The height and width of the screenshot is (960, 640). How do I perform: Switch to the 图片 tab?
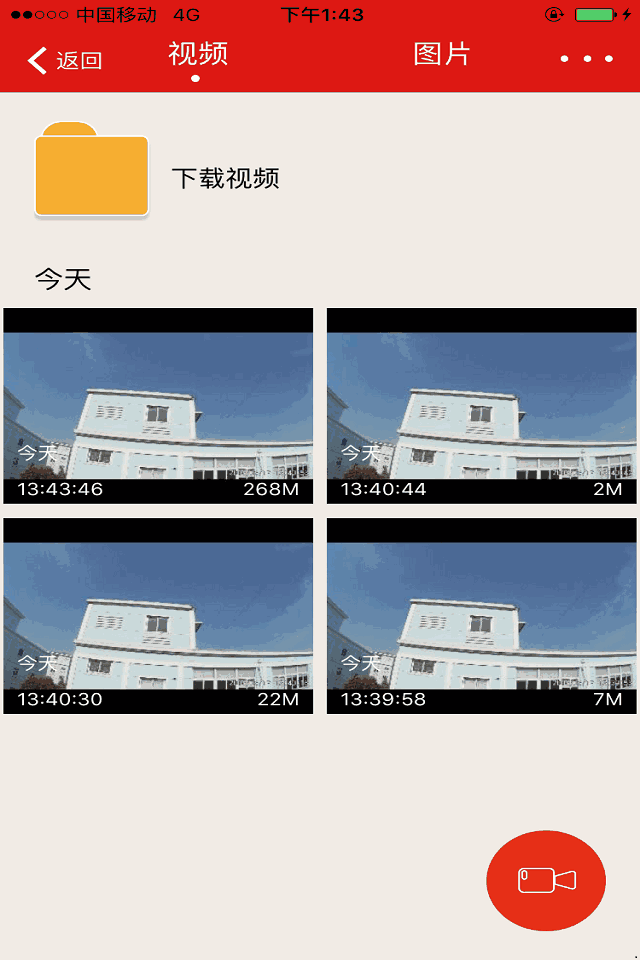pos(441,55)
